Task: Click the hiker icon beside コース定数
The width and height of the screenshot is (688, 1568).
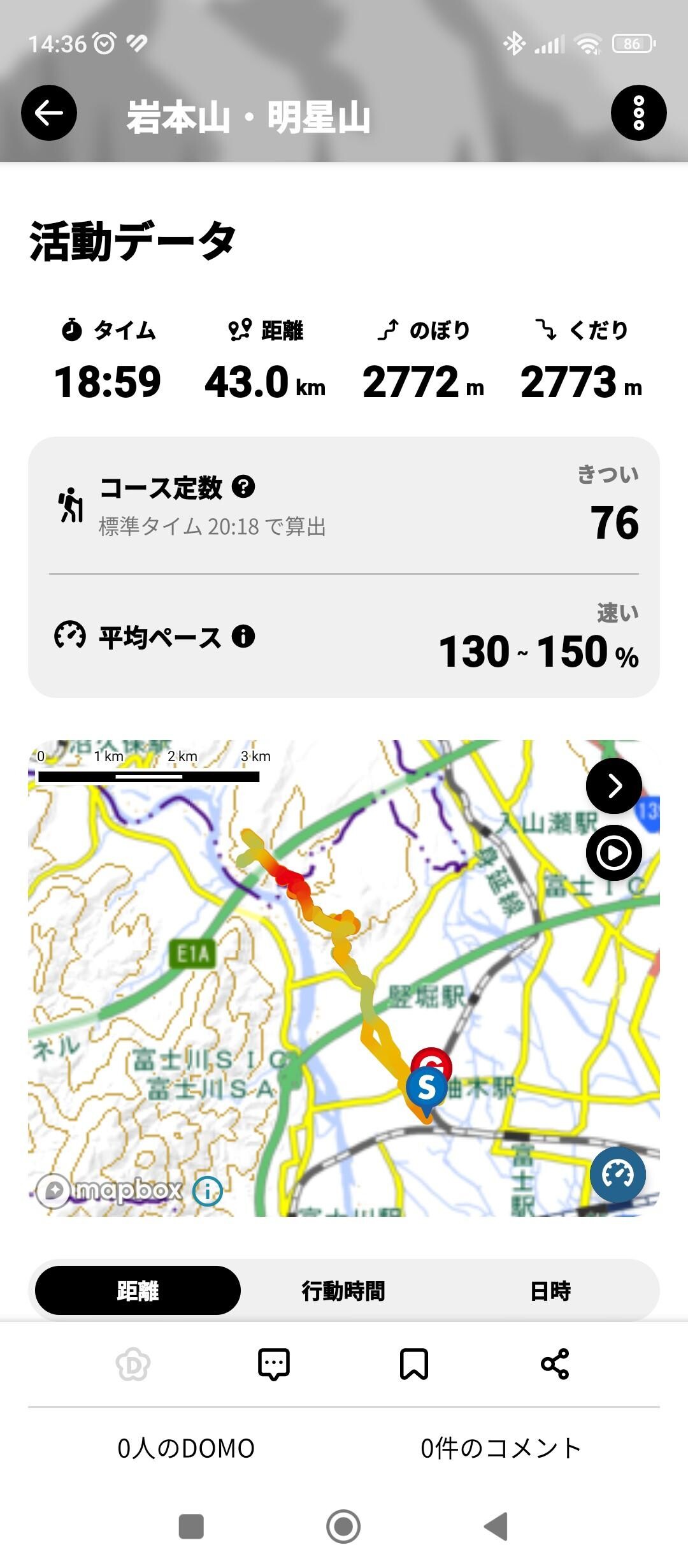Action: tap(72, 504)
